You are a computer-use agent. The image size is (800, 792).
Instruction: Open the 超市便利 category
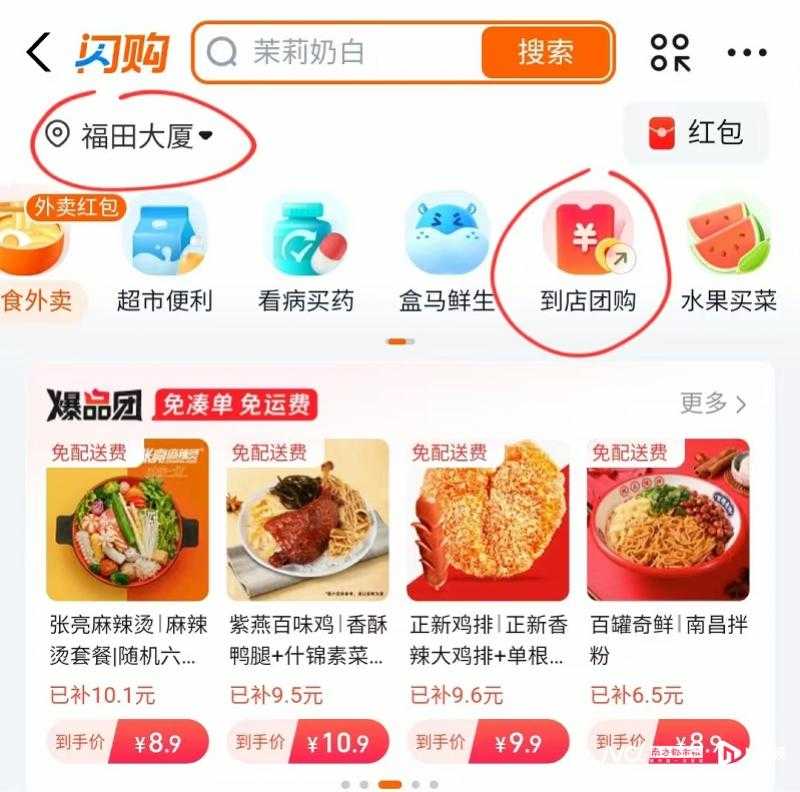[164, 255]
